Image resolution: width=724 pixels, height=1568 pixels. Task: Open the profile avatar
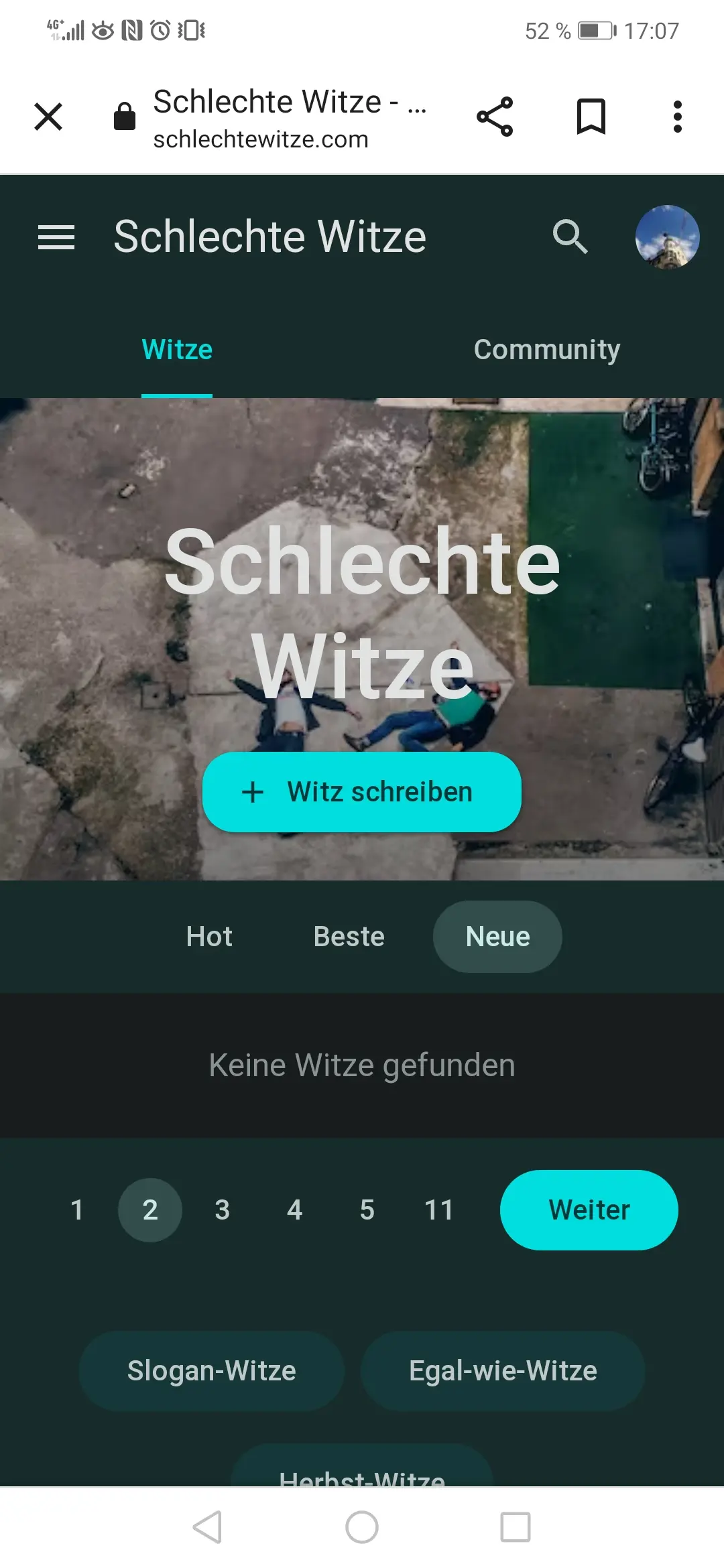point(667,237)
